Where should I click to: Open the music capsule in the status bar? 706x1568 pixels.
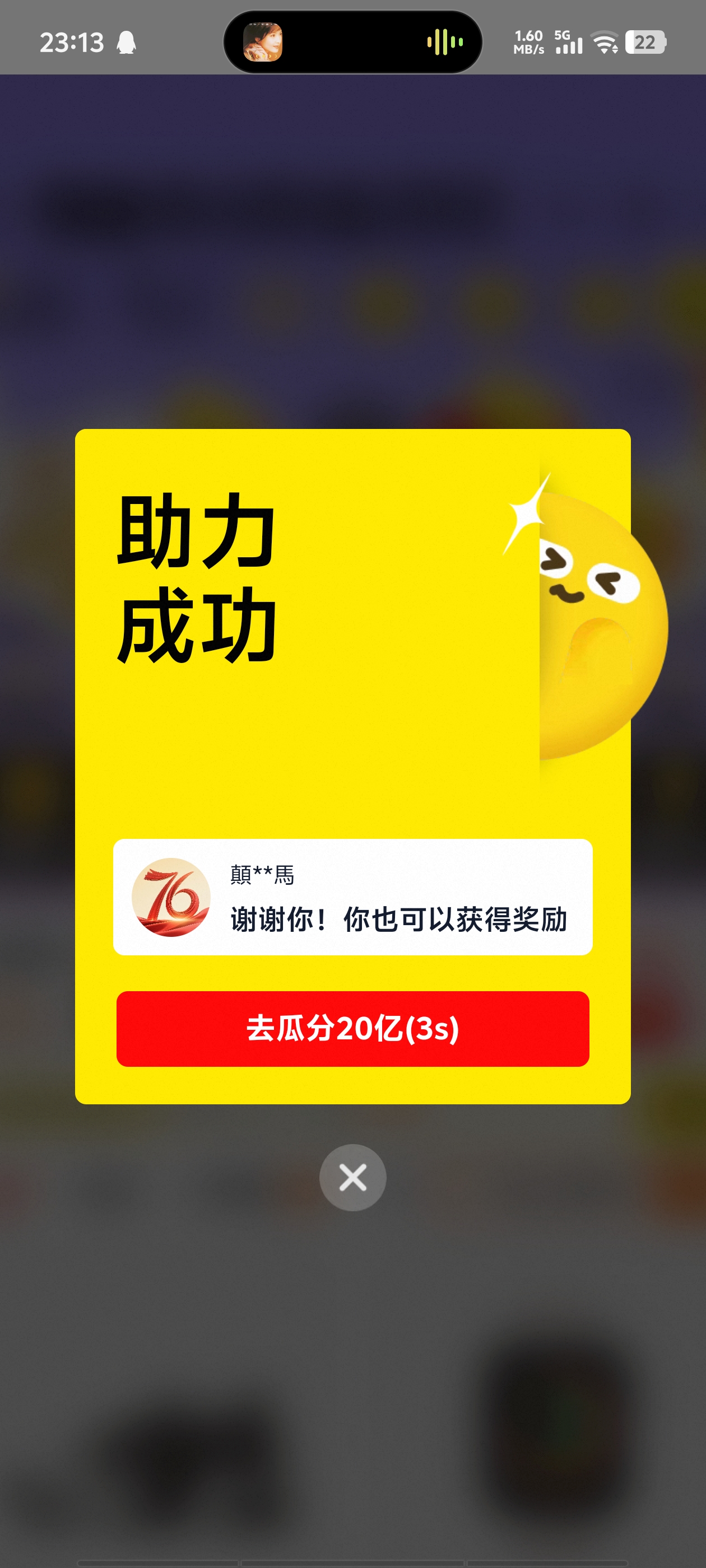[x=352, y=42]
